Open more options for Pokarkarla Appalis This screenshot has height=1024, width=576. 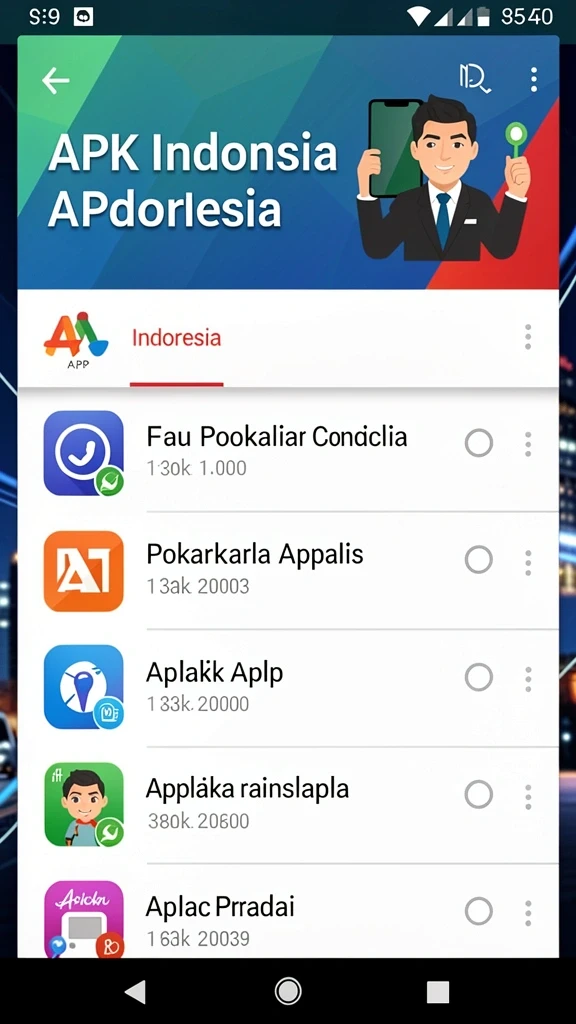(x=528, y=562)
